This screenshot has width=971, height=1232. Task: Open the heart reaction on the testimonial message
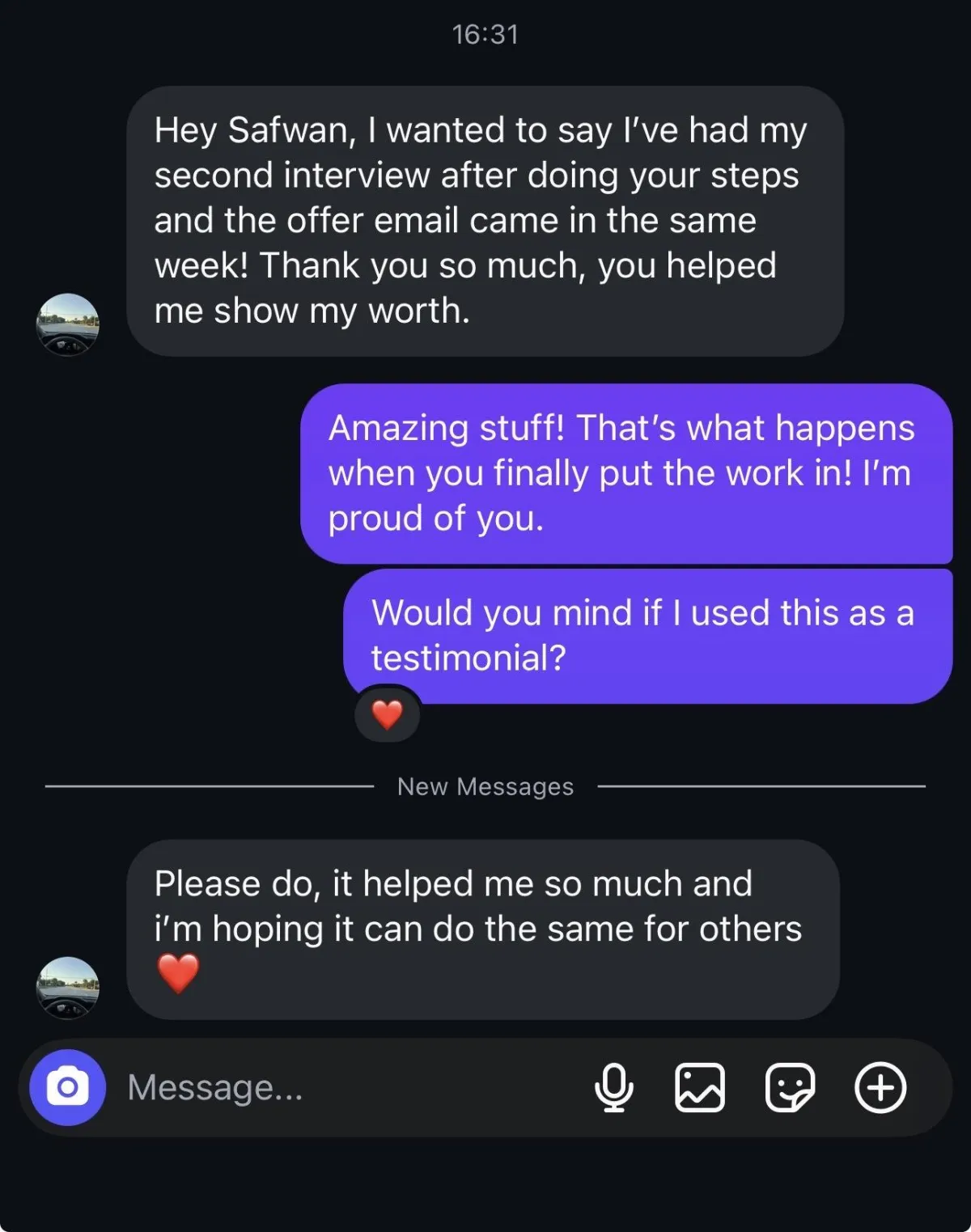(388, 714)
